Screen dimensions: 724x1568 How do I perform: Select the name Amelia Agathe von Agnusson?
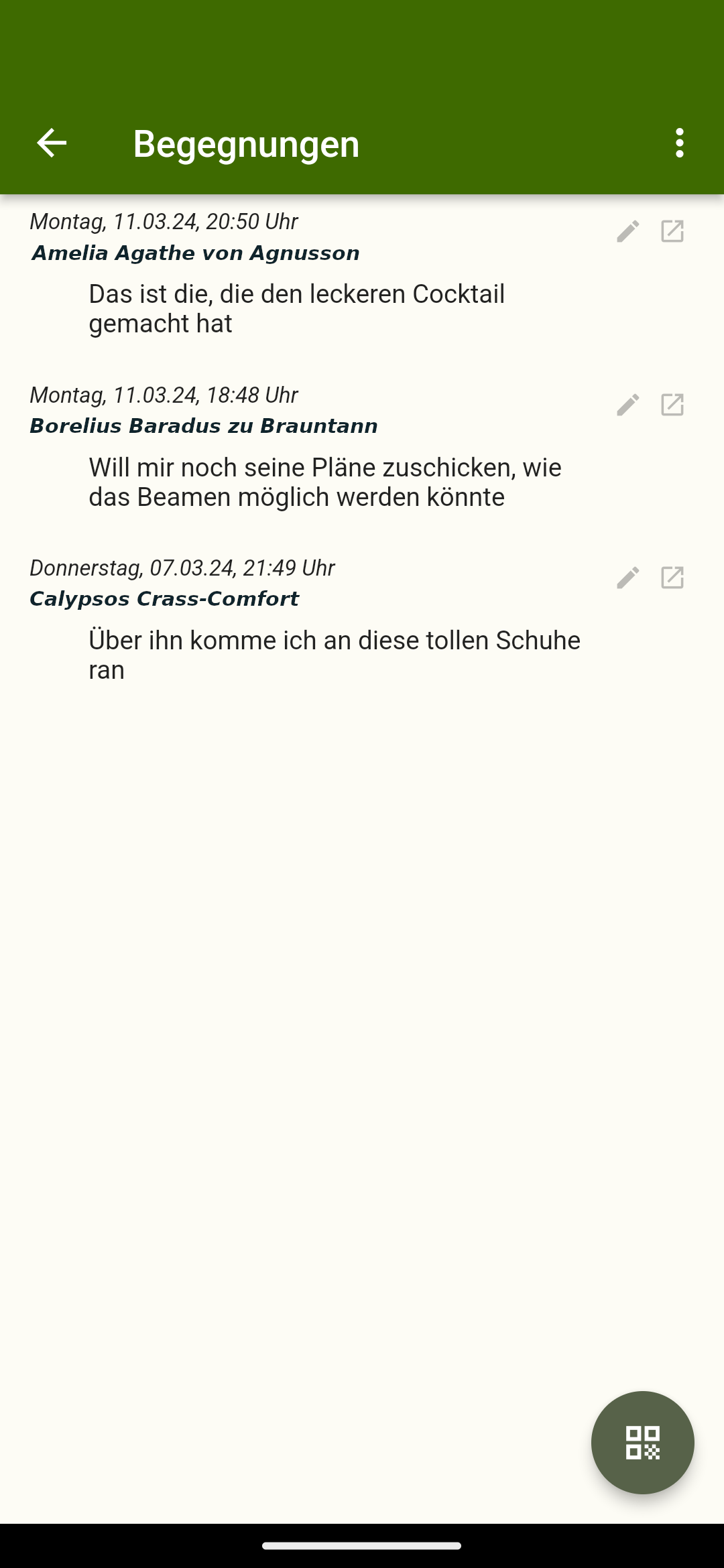(x=195, y=253)
